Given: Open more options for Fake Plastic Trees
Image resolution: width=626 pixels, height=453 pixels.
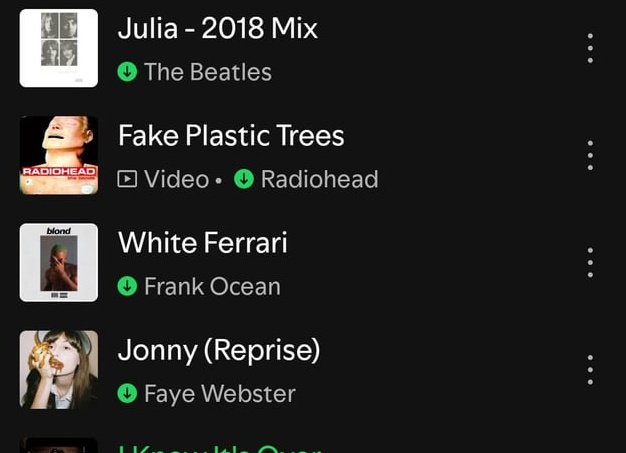Looking at the screenshot, I should [590, 155].
